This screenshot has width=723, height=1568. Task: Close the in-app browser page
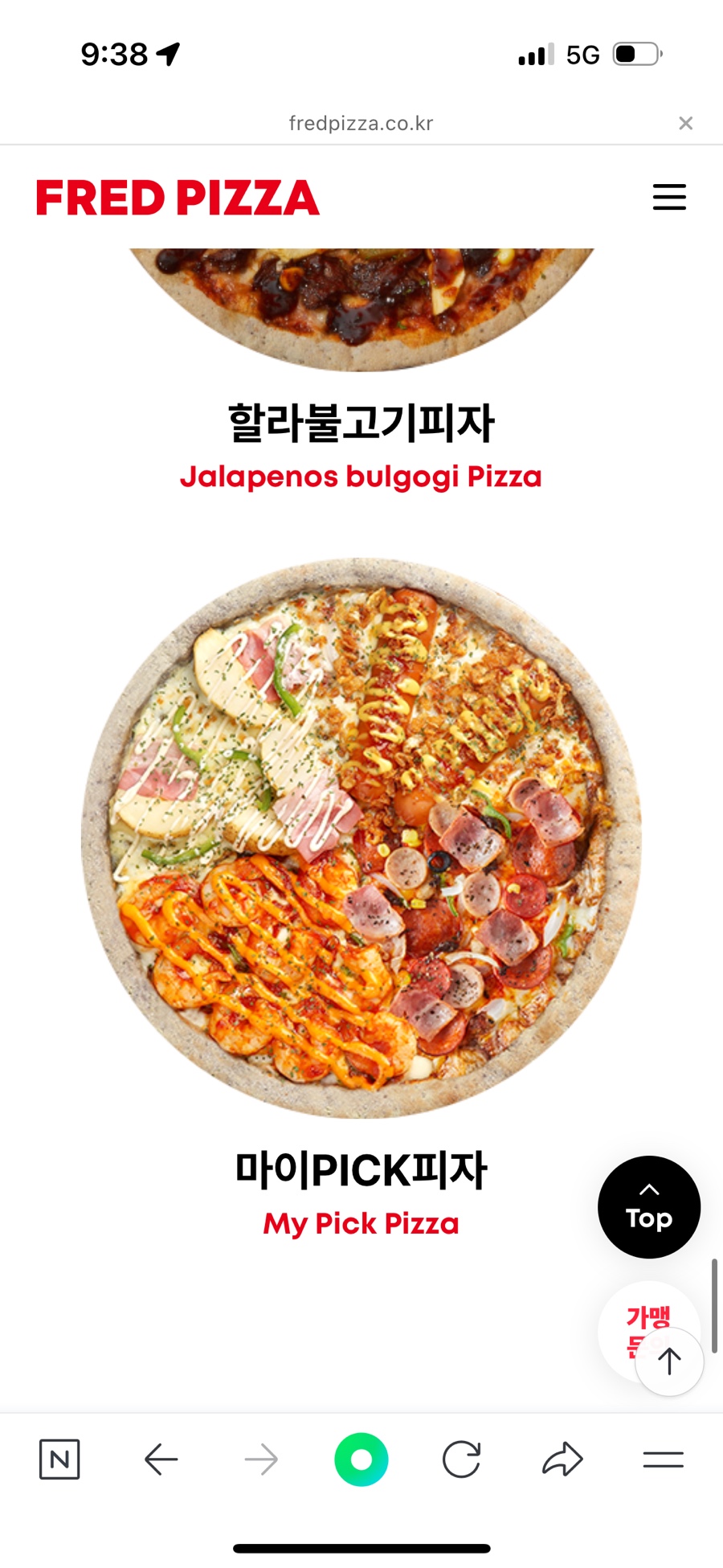685,123
